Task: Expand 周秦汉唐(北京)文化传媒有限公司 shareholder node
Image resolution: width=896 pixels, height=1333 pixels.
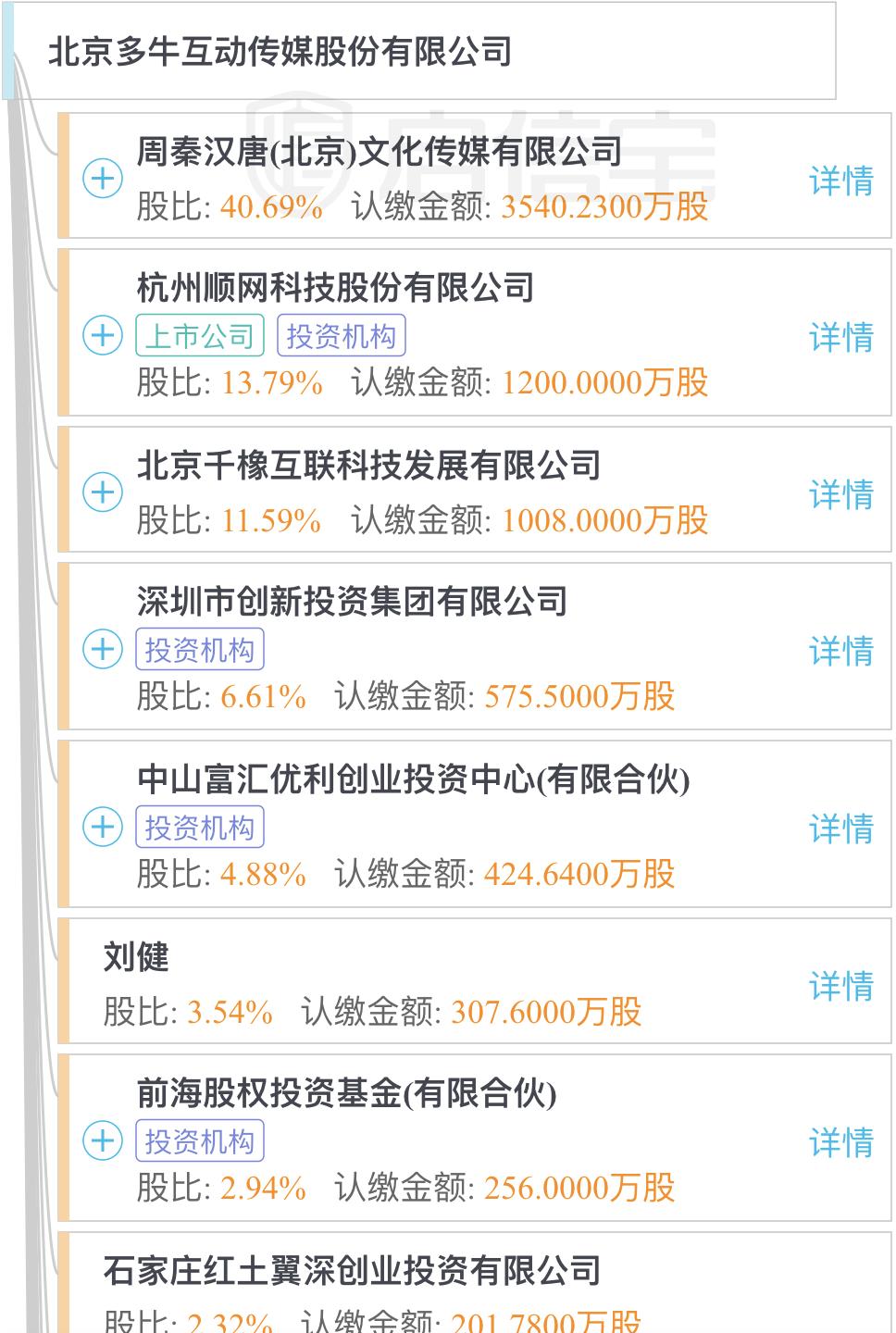Action: pyautogui.click(x=103, y=179)
